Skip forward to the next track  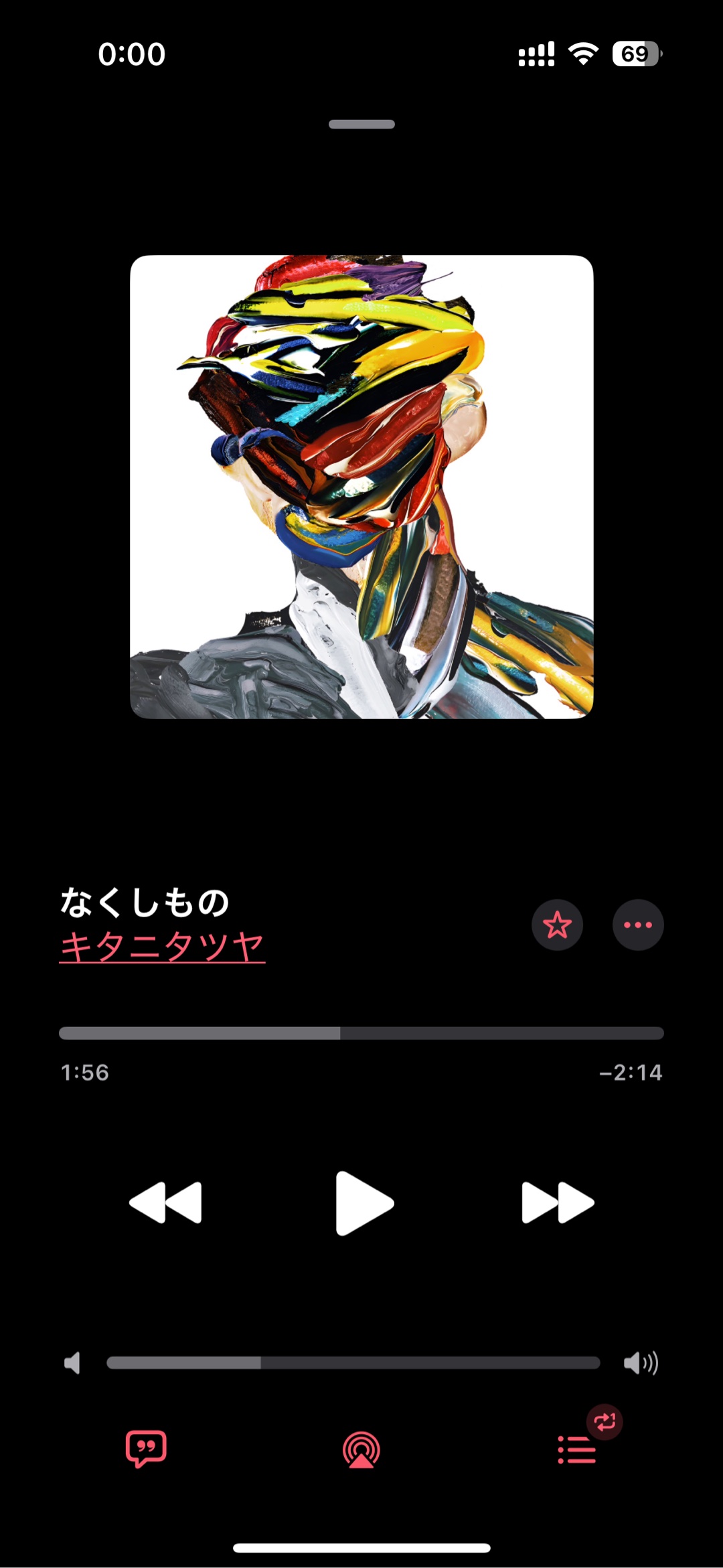(558, 1202)
